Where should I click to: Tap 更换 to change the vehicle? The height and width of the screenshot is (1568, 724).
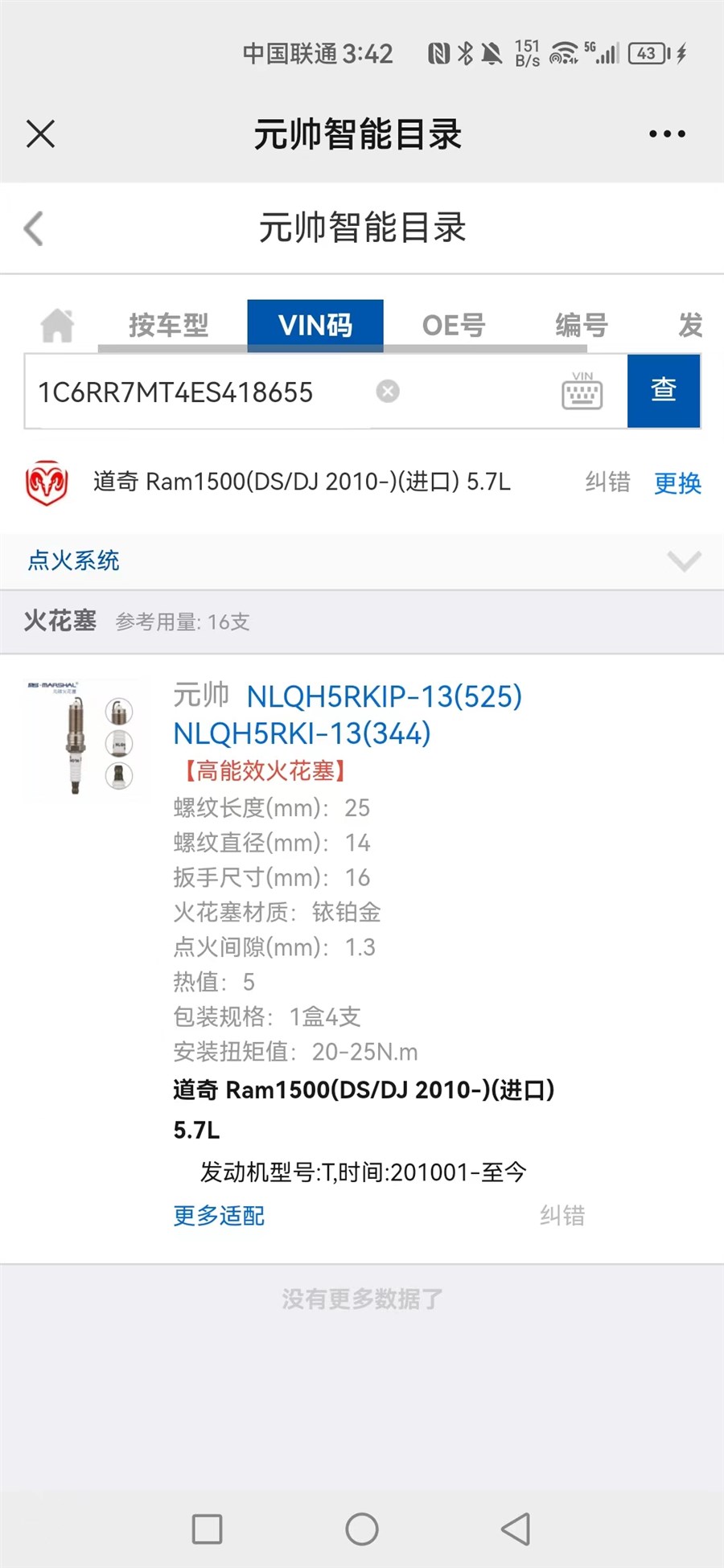tap(677, 482)
